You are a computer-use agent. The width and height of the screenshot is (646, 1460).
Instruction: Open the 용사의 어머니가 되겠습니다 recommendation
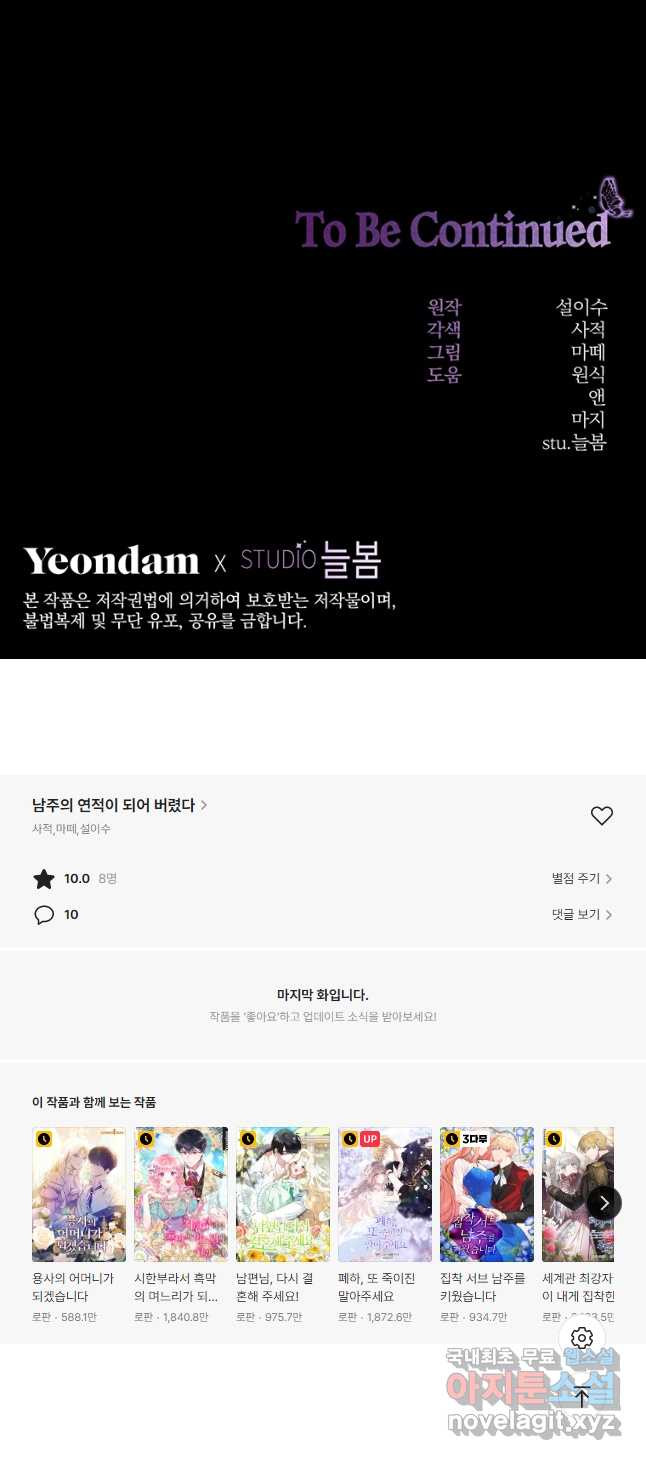click(79, 1195)
